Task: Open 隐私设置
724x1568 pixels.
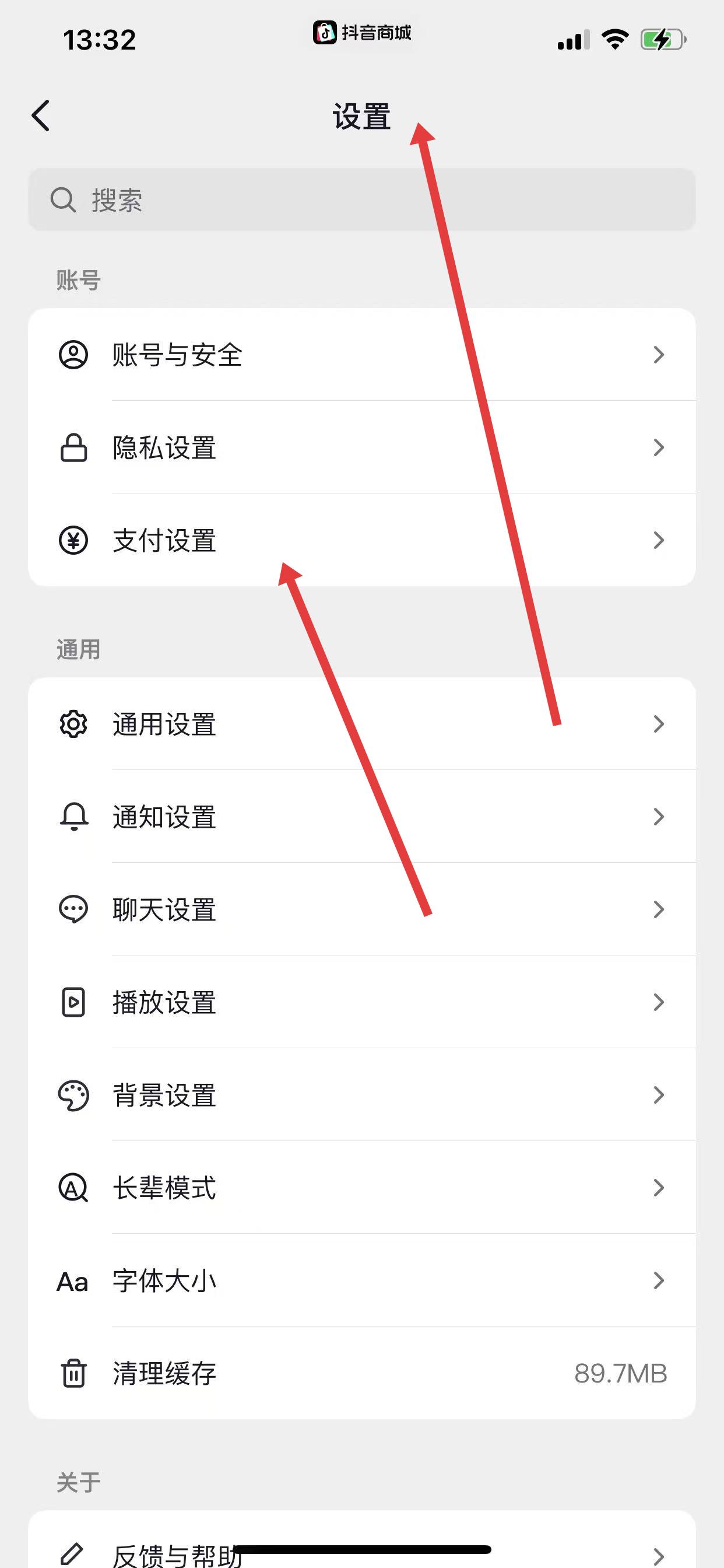Action: [361, 447]
